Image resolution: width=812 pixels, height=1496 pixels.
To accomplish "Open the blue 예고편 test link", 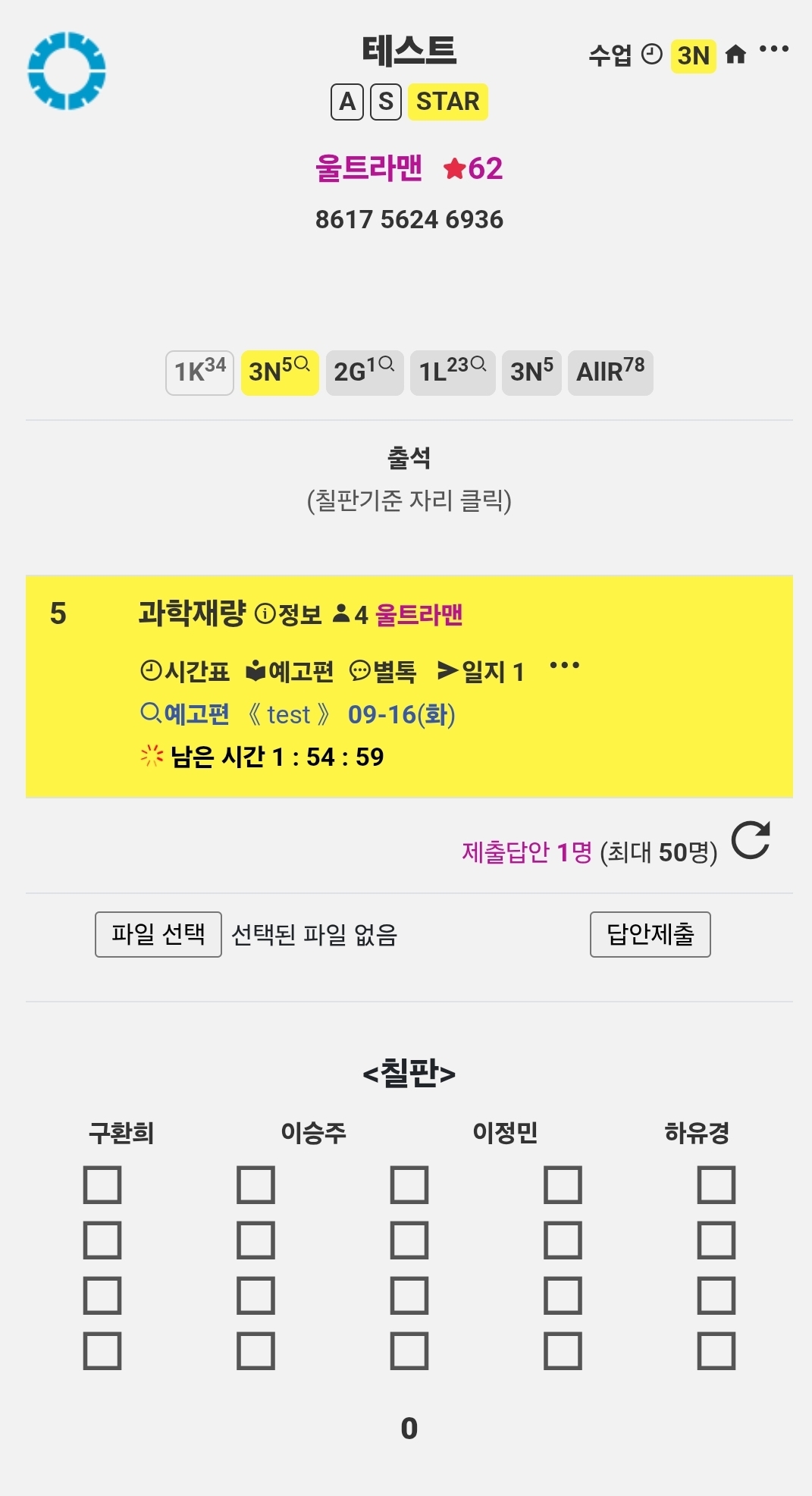I will pos(185,714).
